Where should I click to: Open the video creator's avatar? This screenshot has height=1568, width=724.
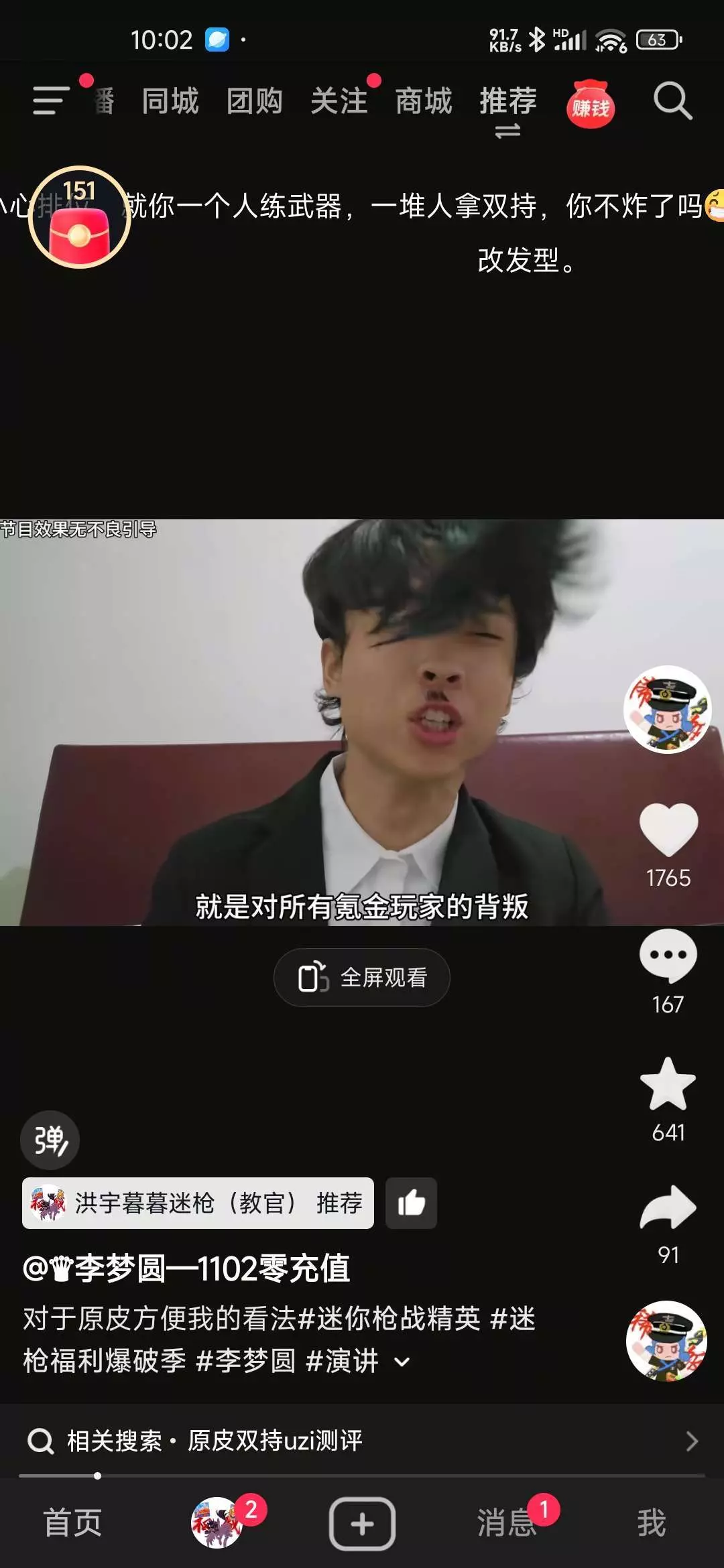[x=667, y=709]
